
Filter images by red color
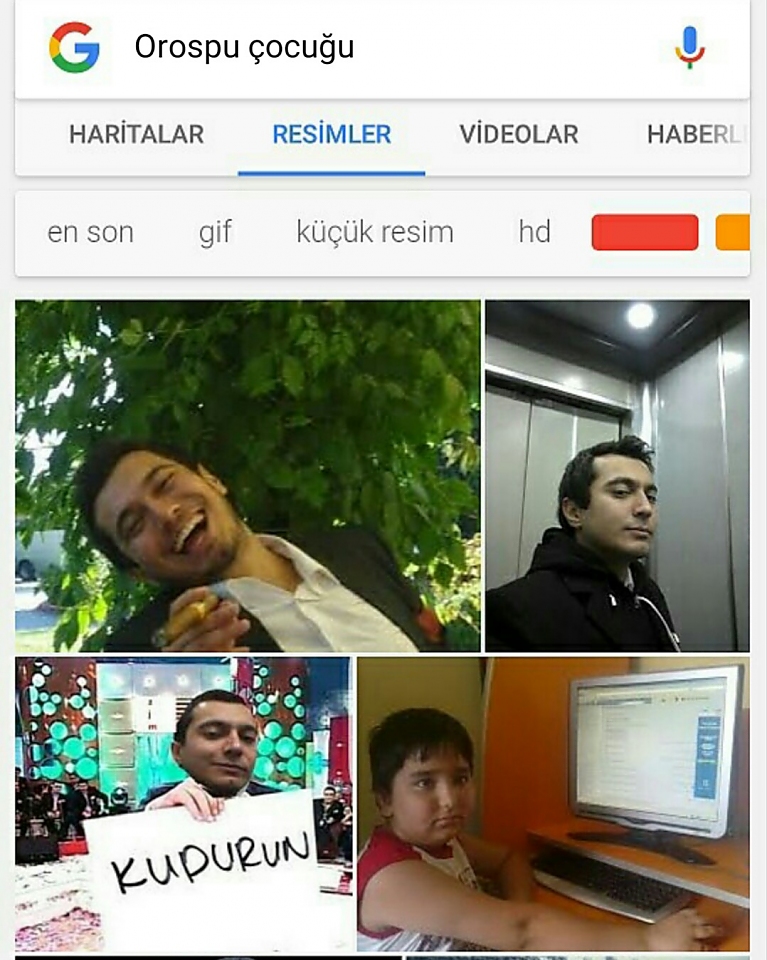(x=645, y=233)
